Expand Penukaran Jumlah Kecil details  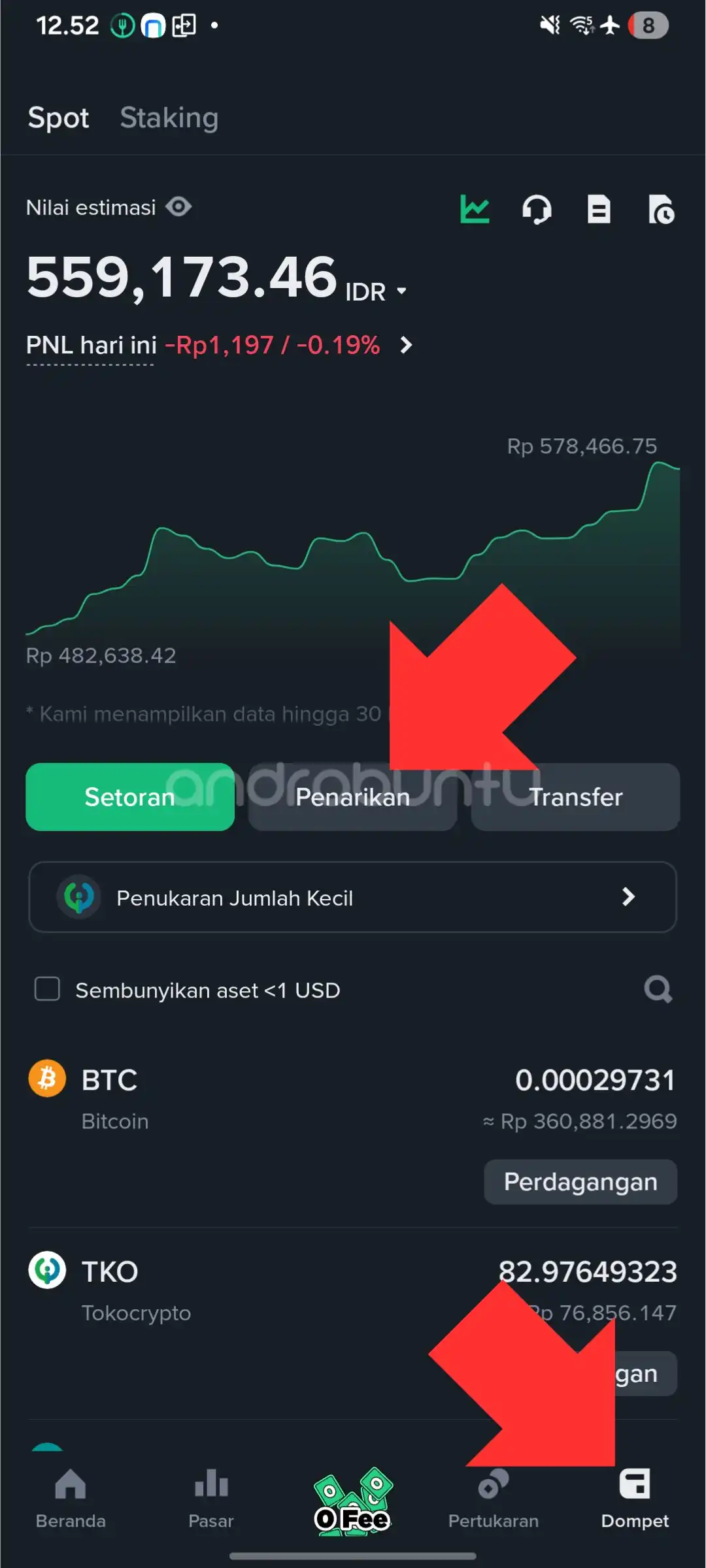tap(626, 898)
